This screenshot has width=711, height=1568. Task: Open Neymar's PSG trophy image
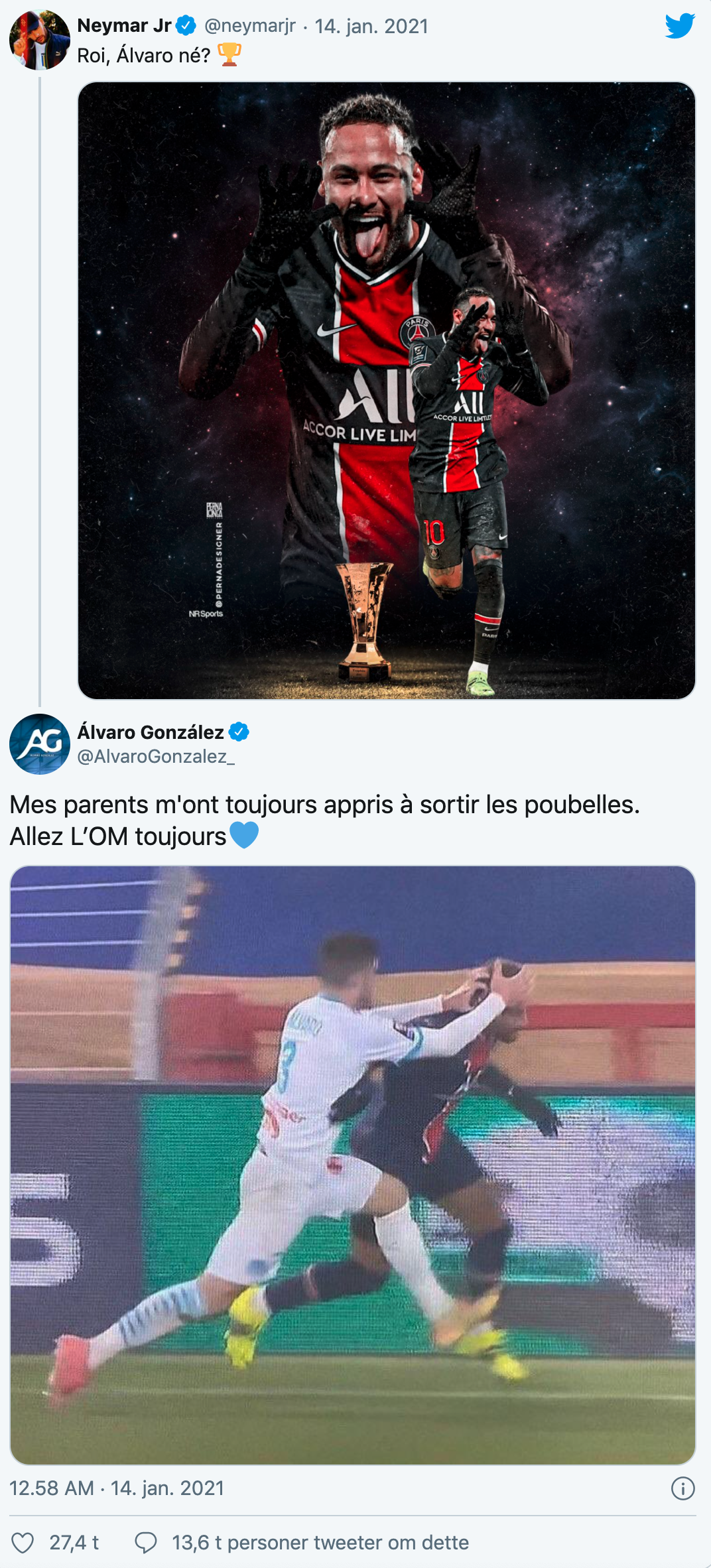point(386,390)
